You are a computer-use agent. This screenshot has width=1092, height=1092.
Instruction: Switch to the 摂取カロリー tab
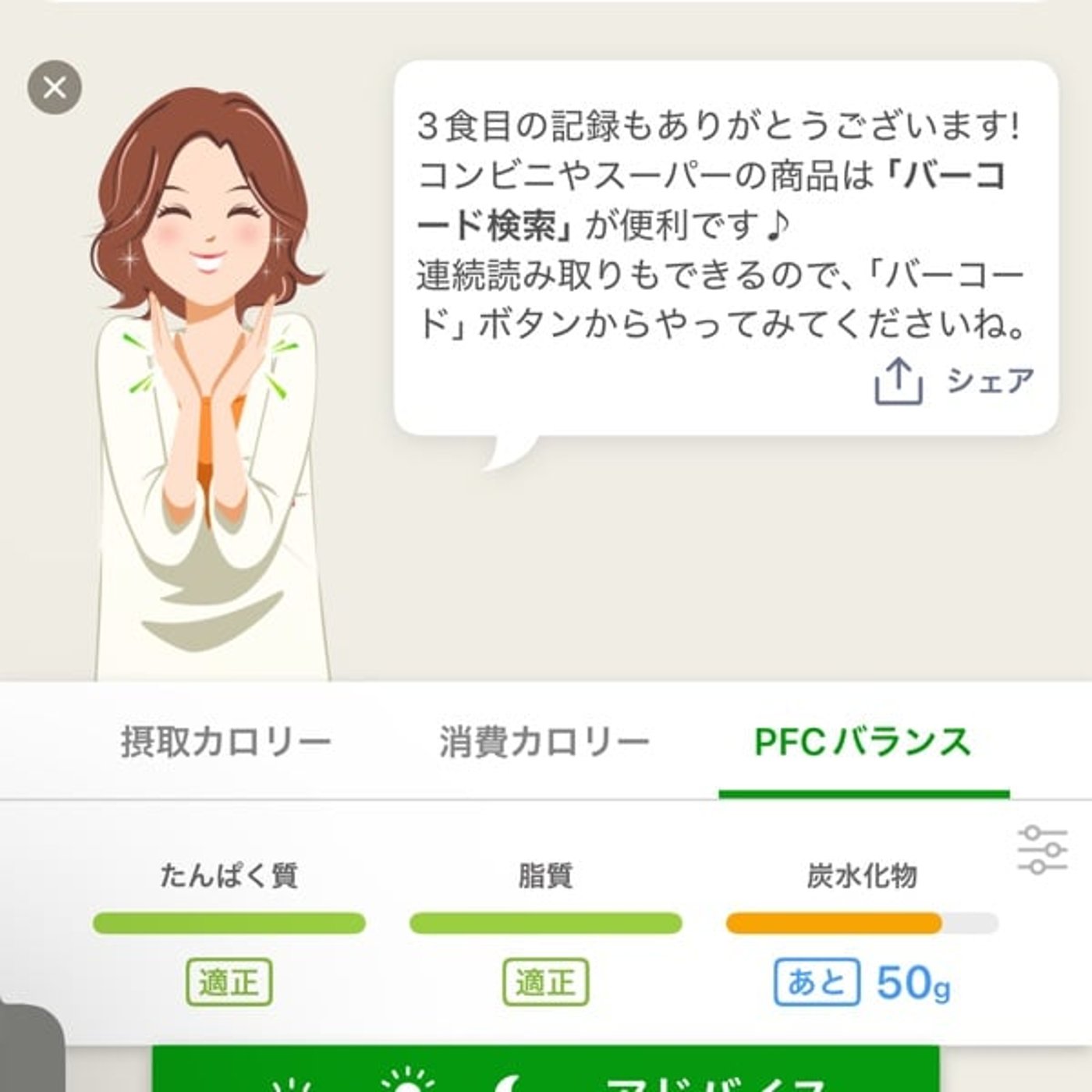(226, 742)
